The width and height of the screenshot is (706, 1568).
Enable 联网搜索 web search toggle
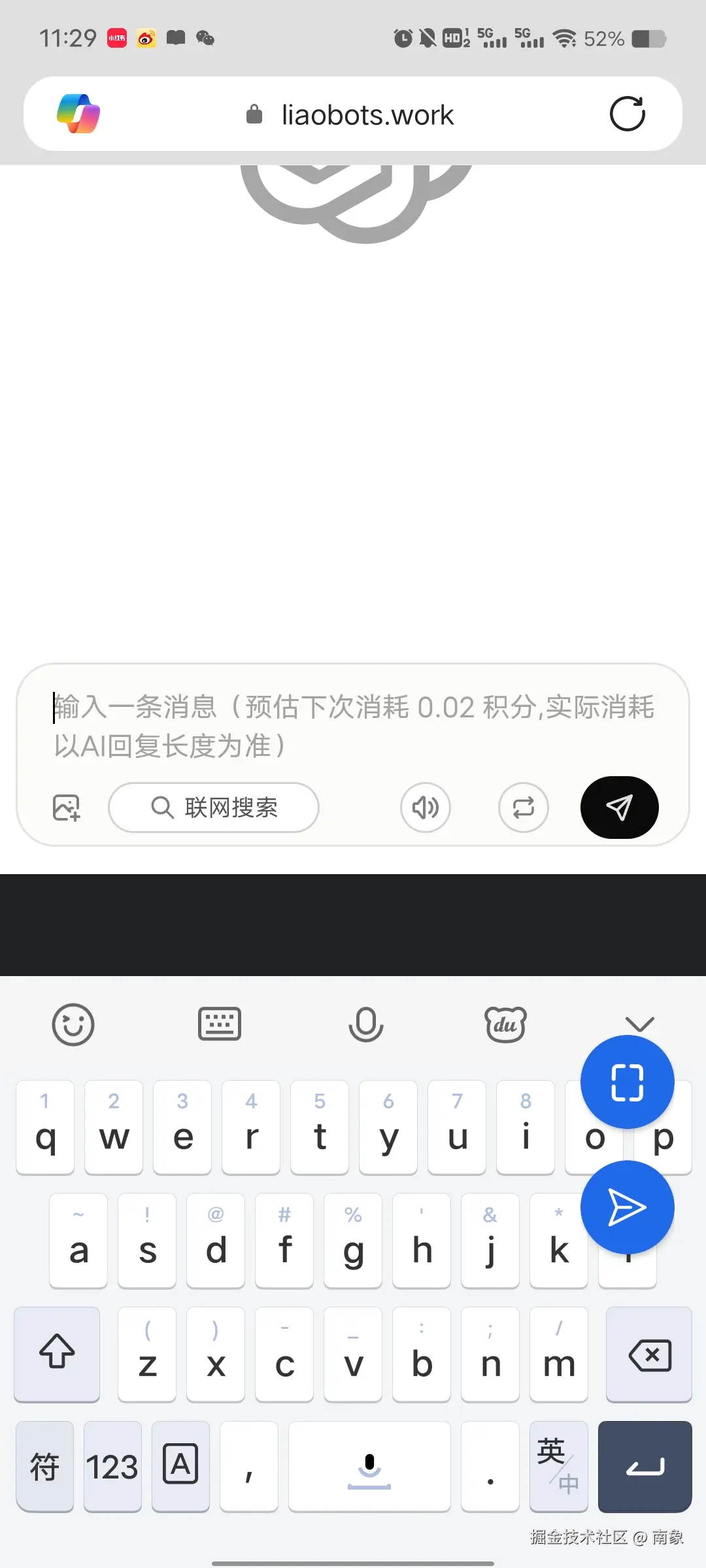tap(214, 808)
